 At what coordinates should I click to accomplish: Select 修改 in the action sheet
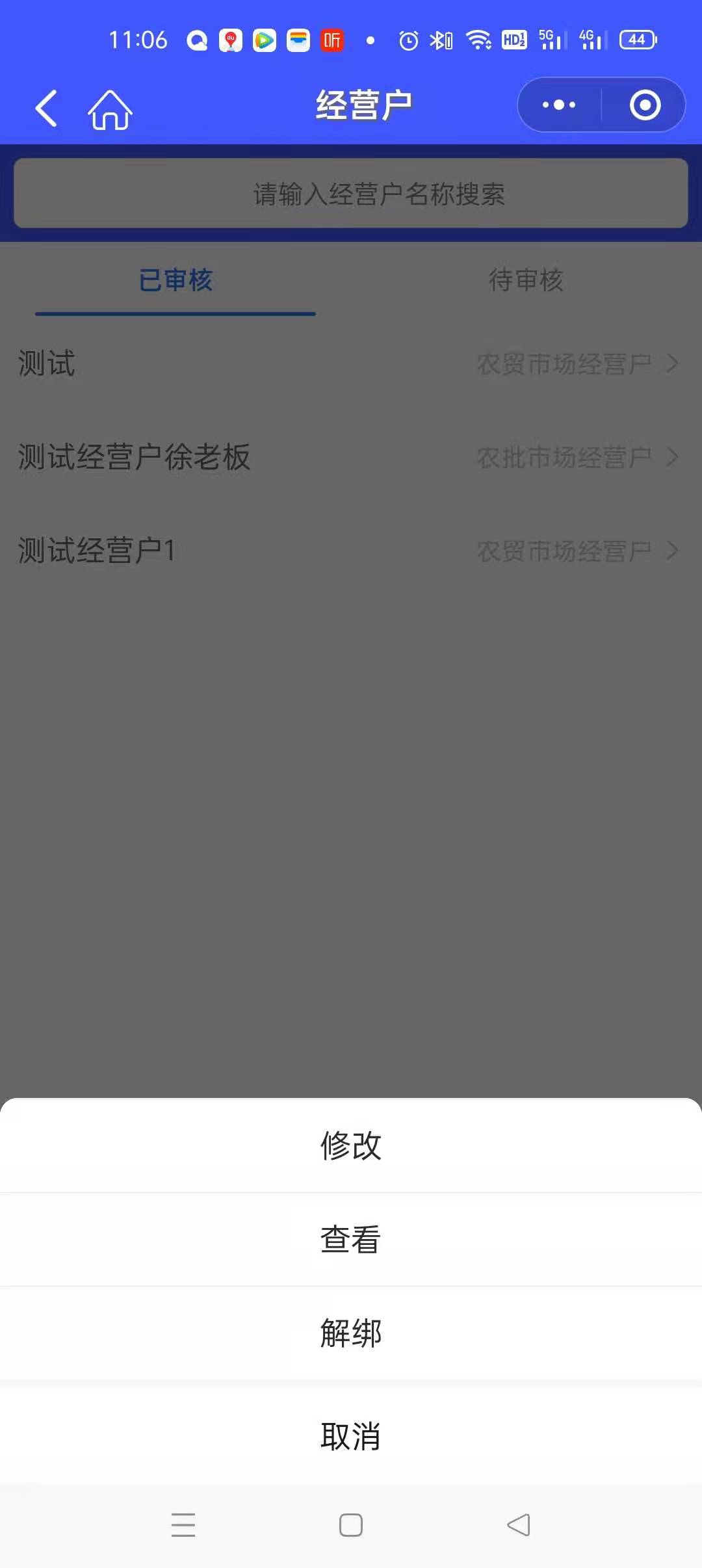pos(351,1145)
